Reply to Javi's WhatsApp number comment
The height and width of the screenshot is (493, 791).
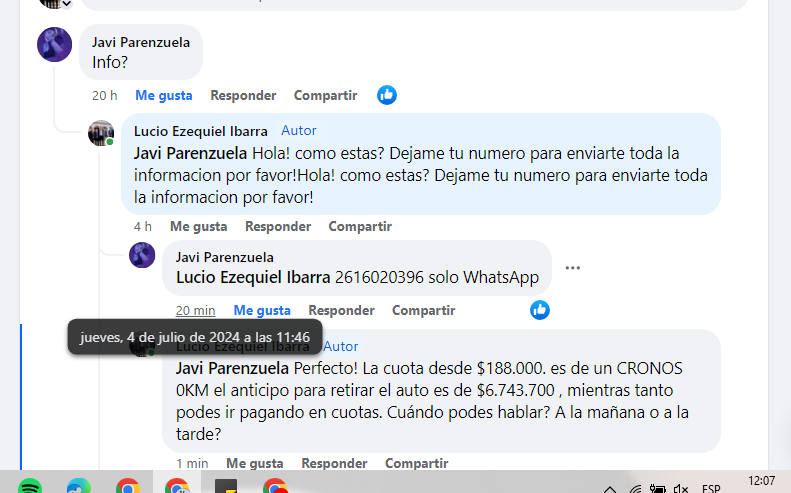(341, 311)
